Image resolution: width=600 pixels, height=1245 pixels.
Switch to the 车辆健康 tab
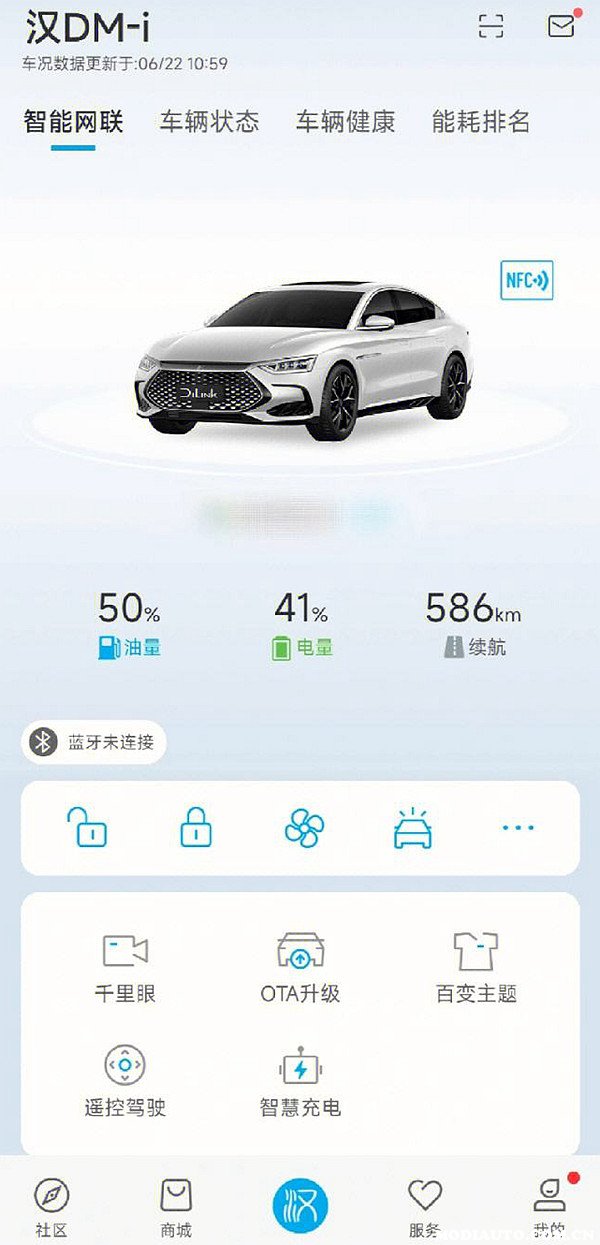345,122
